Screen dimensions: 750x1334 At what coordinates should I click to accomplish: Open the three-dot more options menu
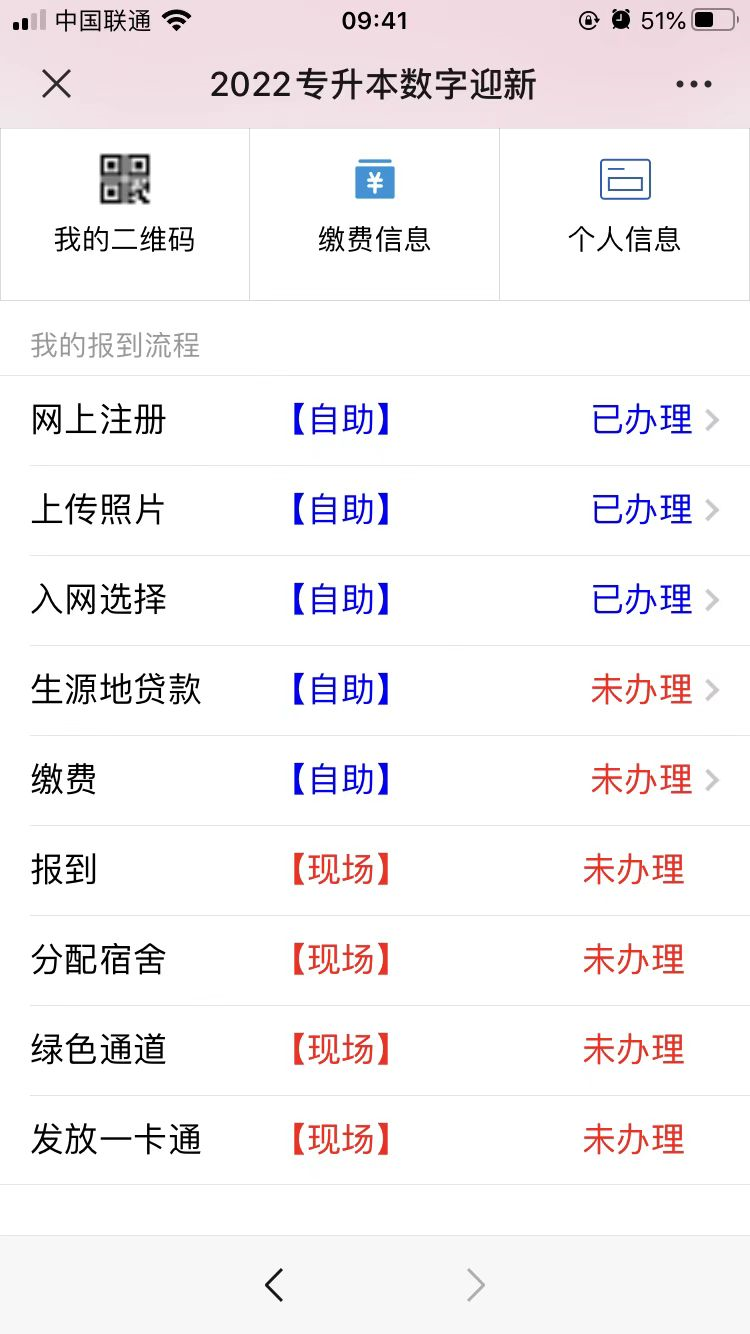click(693, 84)
